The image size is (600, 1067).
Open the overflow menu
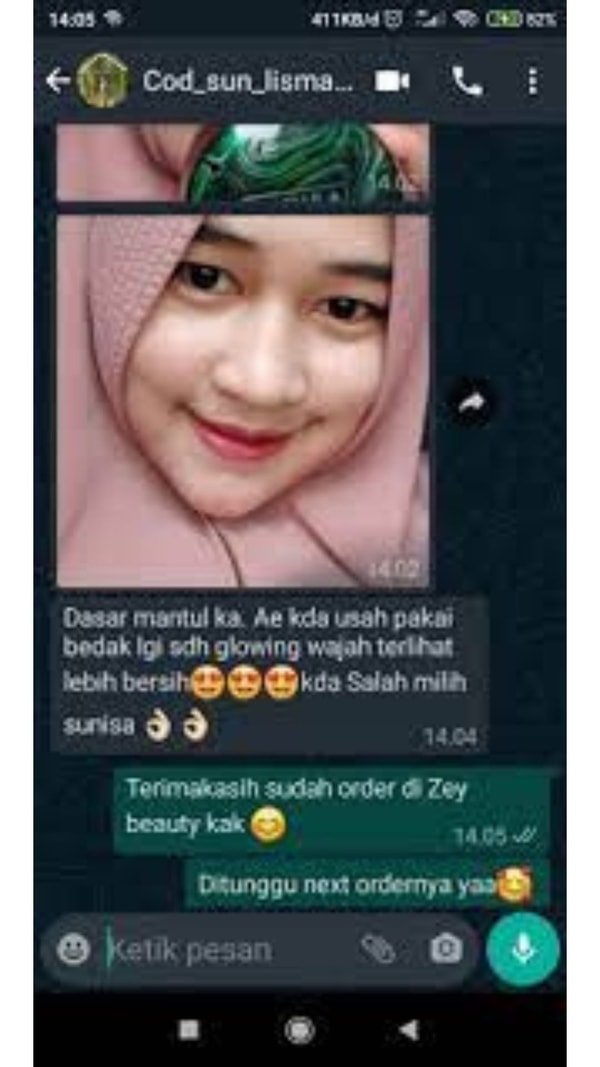532,82
